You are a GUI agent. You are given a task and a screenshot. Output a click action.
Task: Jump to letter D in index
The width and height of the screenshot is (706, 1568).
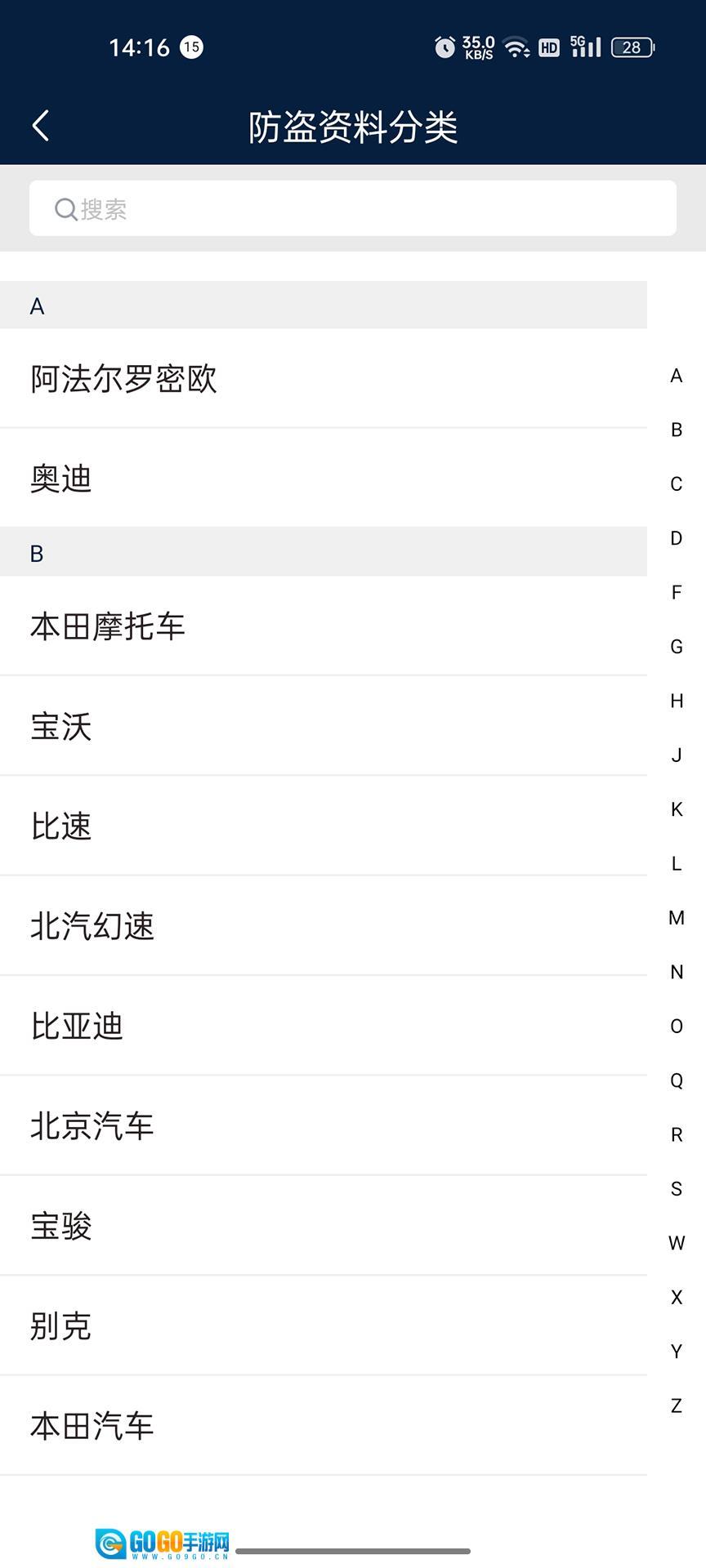pos(676,538)
